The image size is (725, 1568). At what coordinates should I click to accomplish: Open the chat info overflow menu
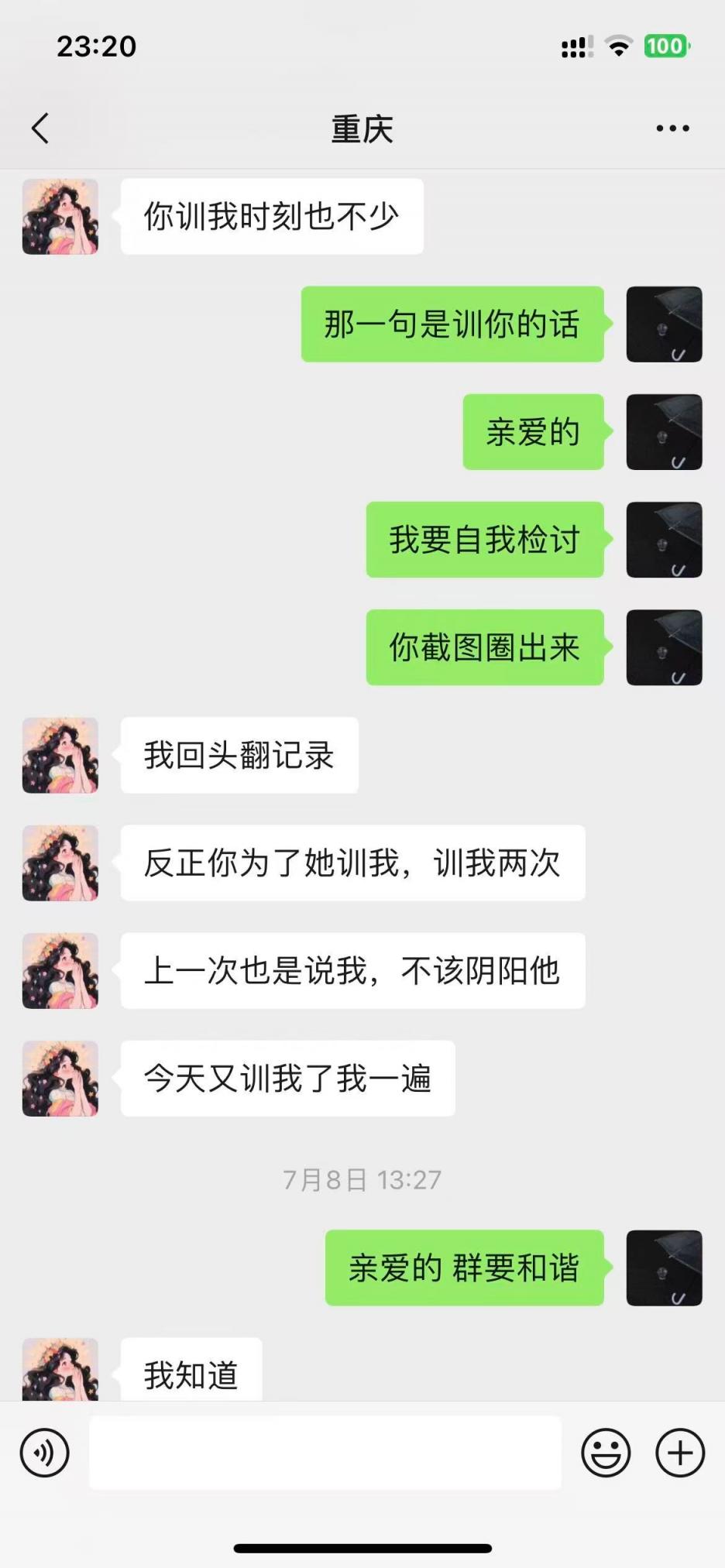pos(672,129)
